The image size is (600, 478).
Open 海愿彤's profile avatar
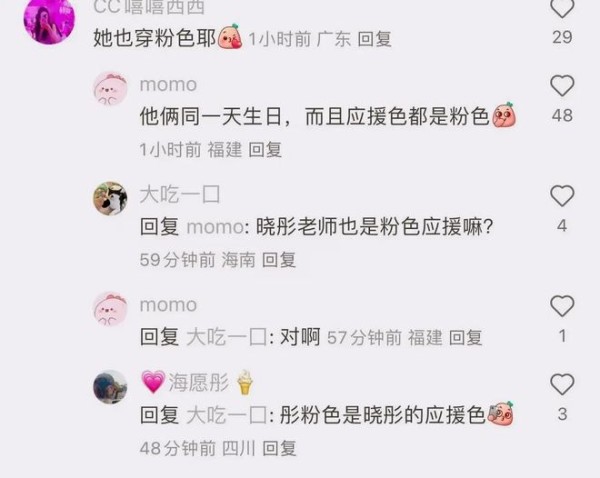(x=110, y=386)
